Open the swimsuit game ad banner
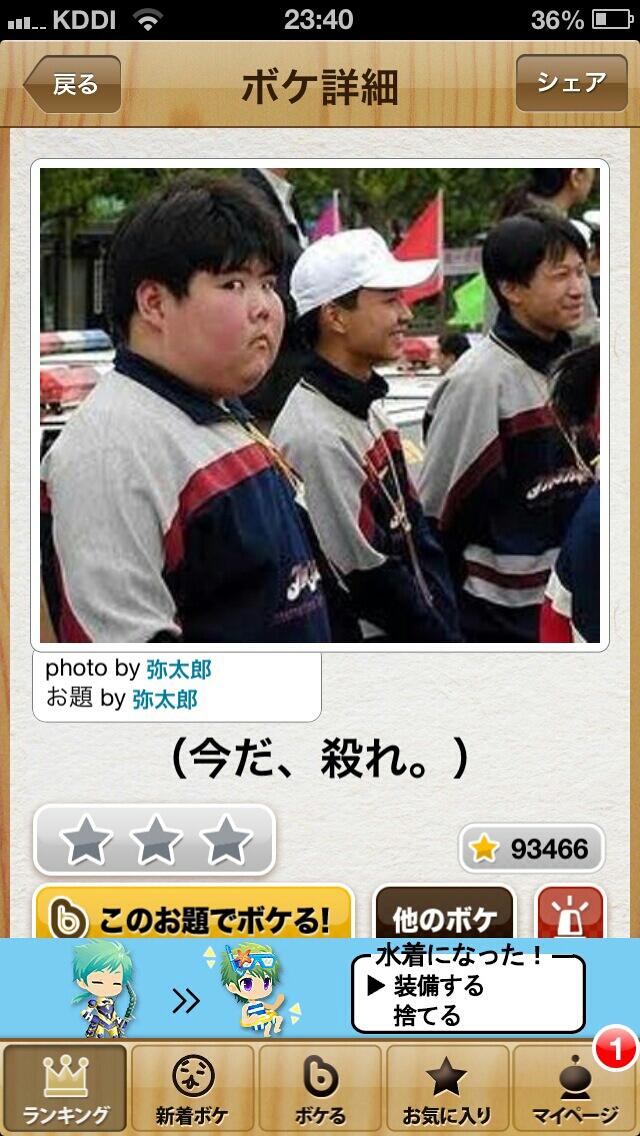This screenshot has height=1136, width=640. pyautogui.click(x=320, y=988)
